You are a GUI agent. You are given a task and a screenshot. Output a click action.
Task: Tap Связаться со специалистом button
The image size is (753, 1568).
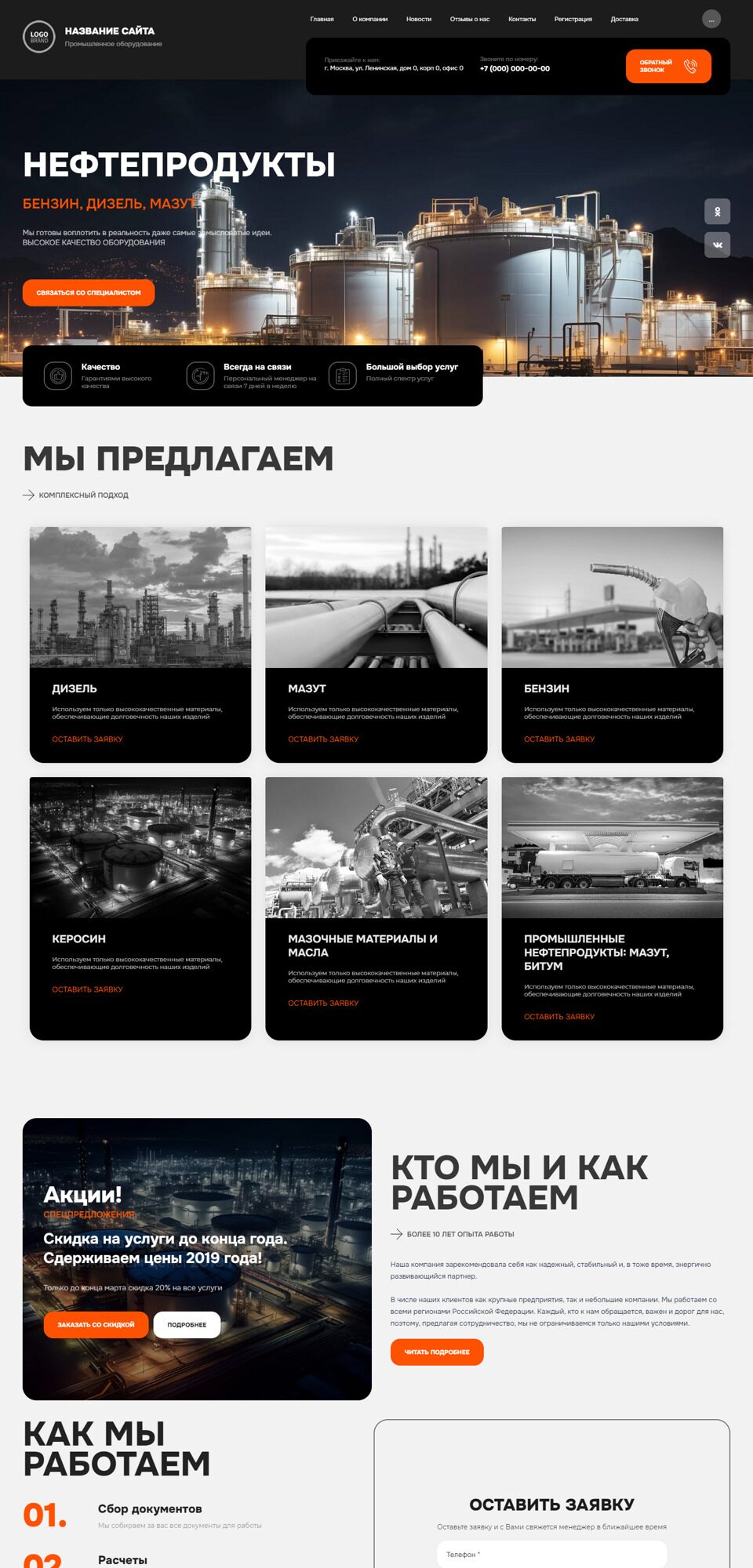(89, 292)
